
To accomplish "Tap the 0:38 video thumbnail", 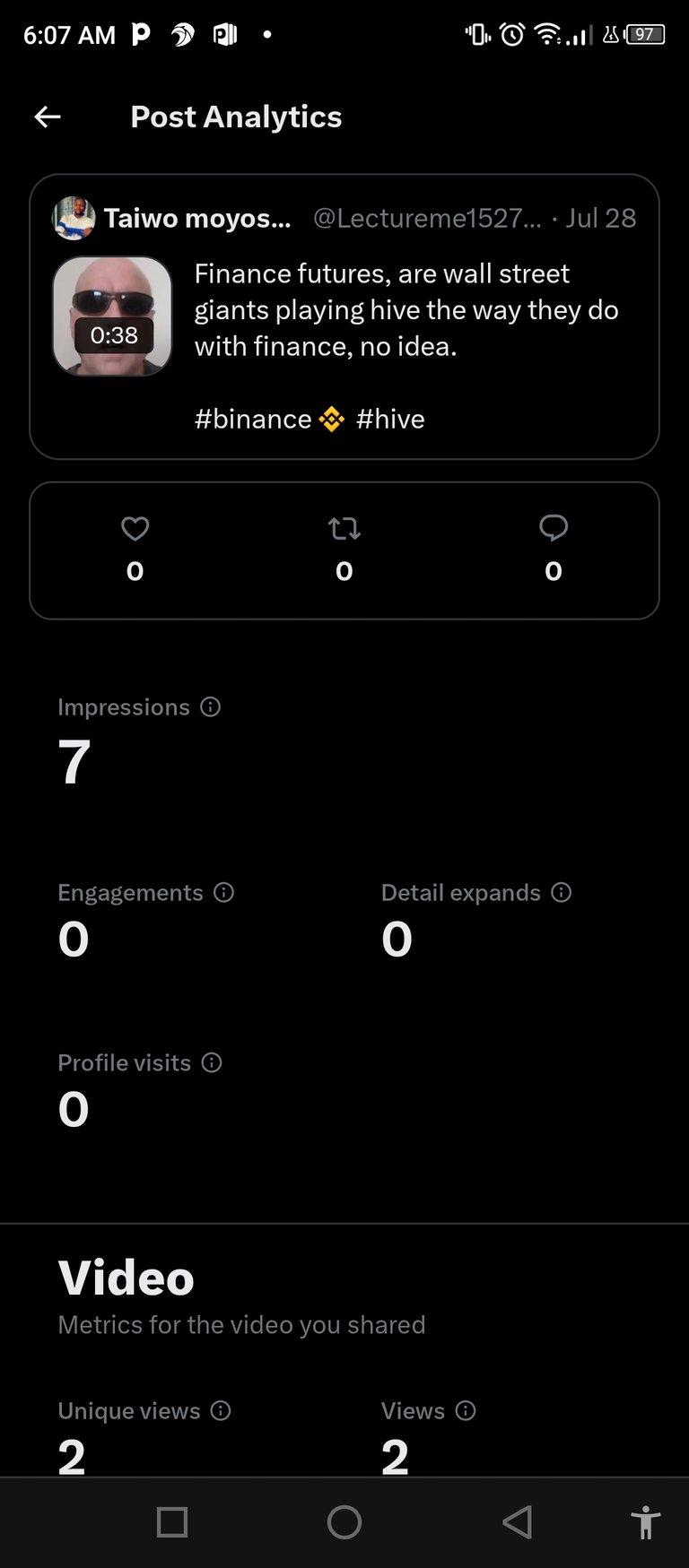I will 112,316.
